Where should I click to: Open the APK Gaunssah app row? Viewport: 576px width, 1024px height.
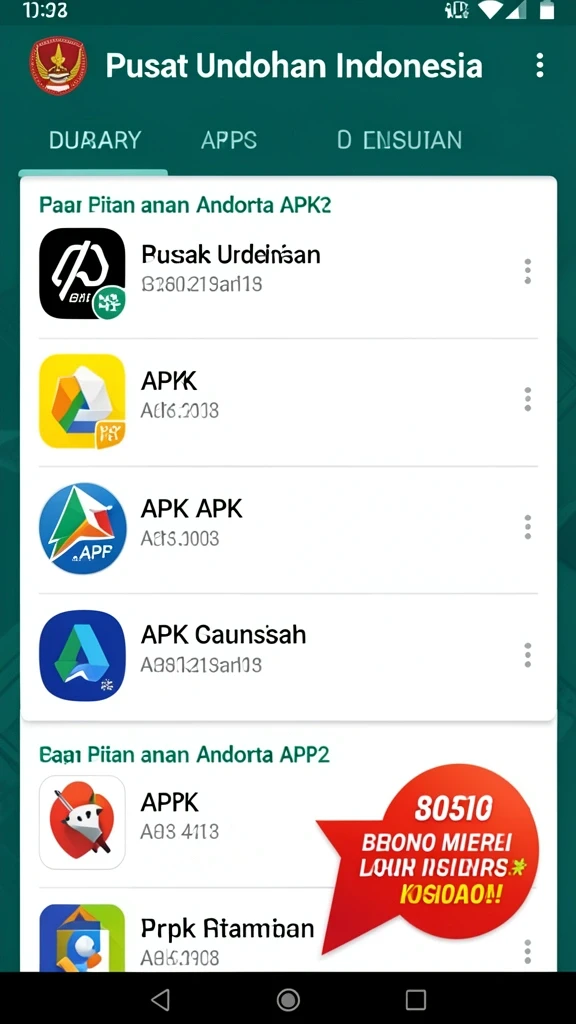pyautogui.click(x=288, y=655)
